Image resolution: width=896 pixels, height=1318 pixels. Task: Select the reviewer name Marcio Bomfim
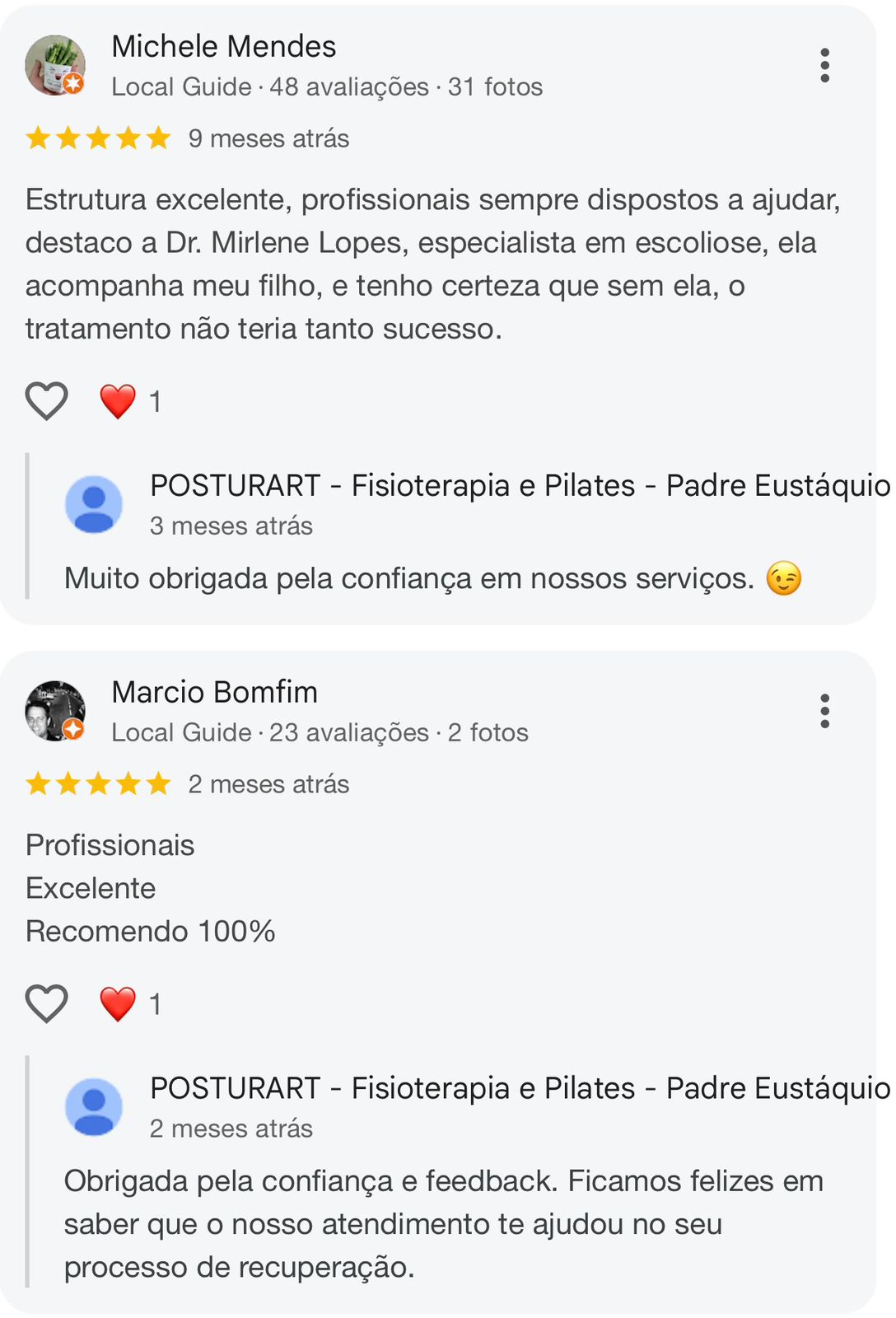point(215,692)
